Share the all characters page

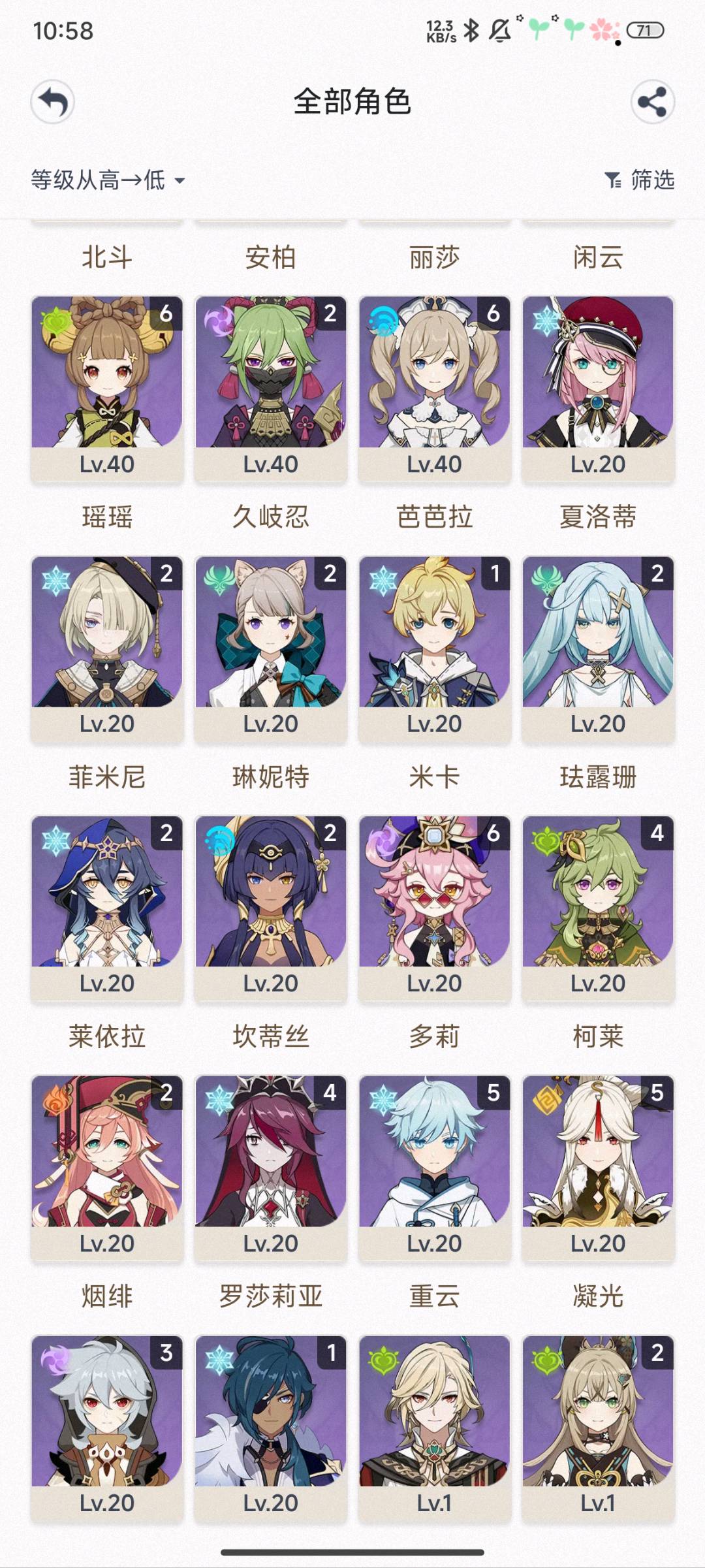652,102
